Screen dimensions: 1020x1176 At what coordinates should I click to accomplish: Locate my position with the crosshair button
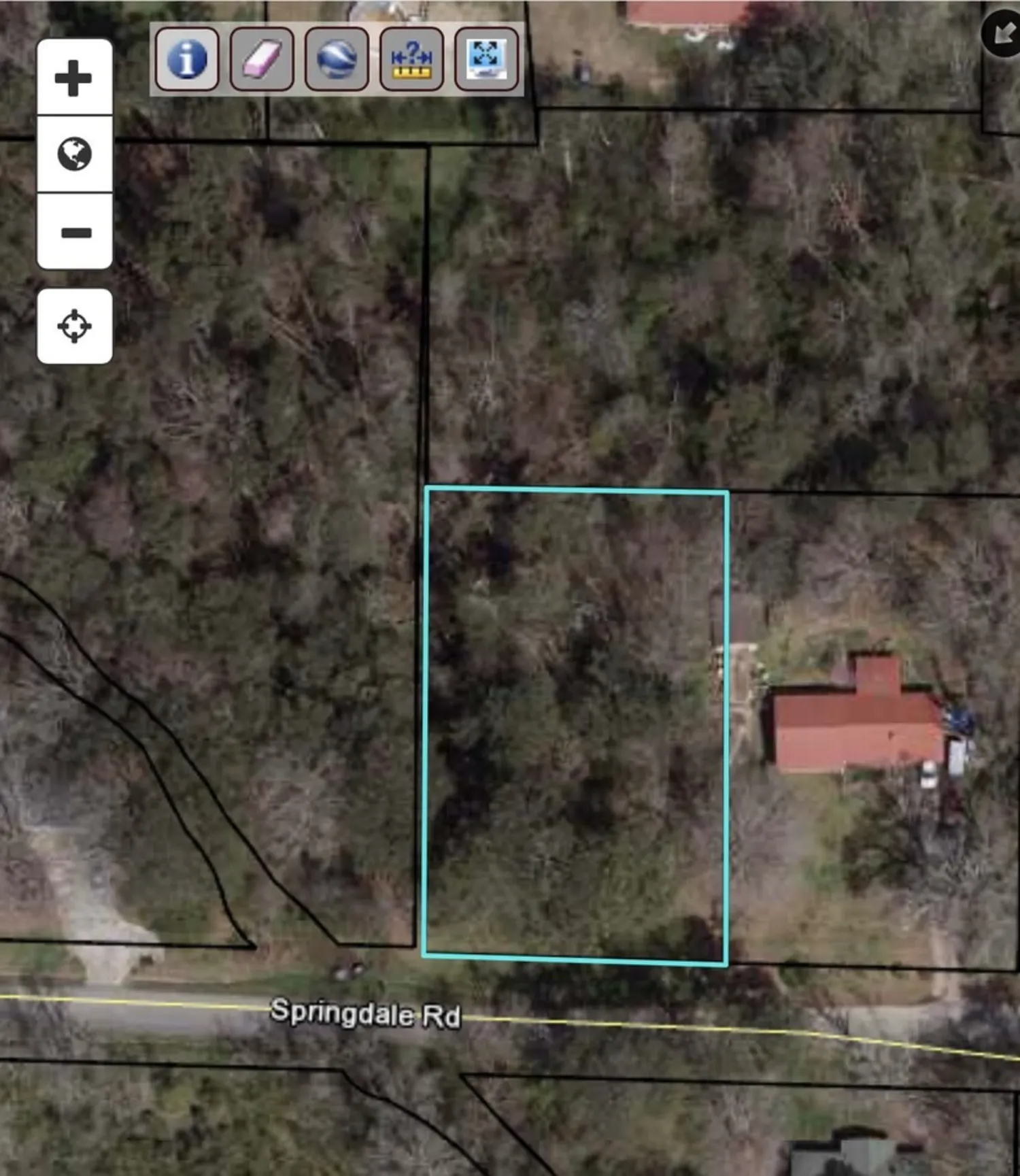coord(74,326)
